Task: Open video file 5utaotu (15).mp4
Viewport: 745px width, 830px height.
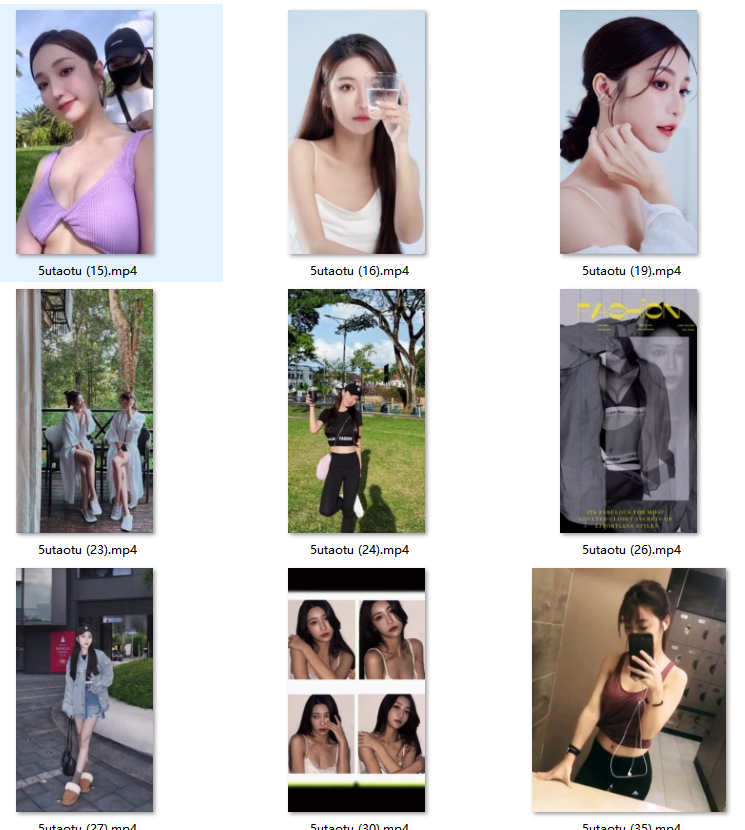Action: [x=85, y=132]
